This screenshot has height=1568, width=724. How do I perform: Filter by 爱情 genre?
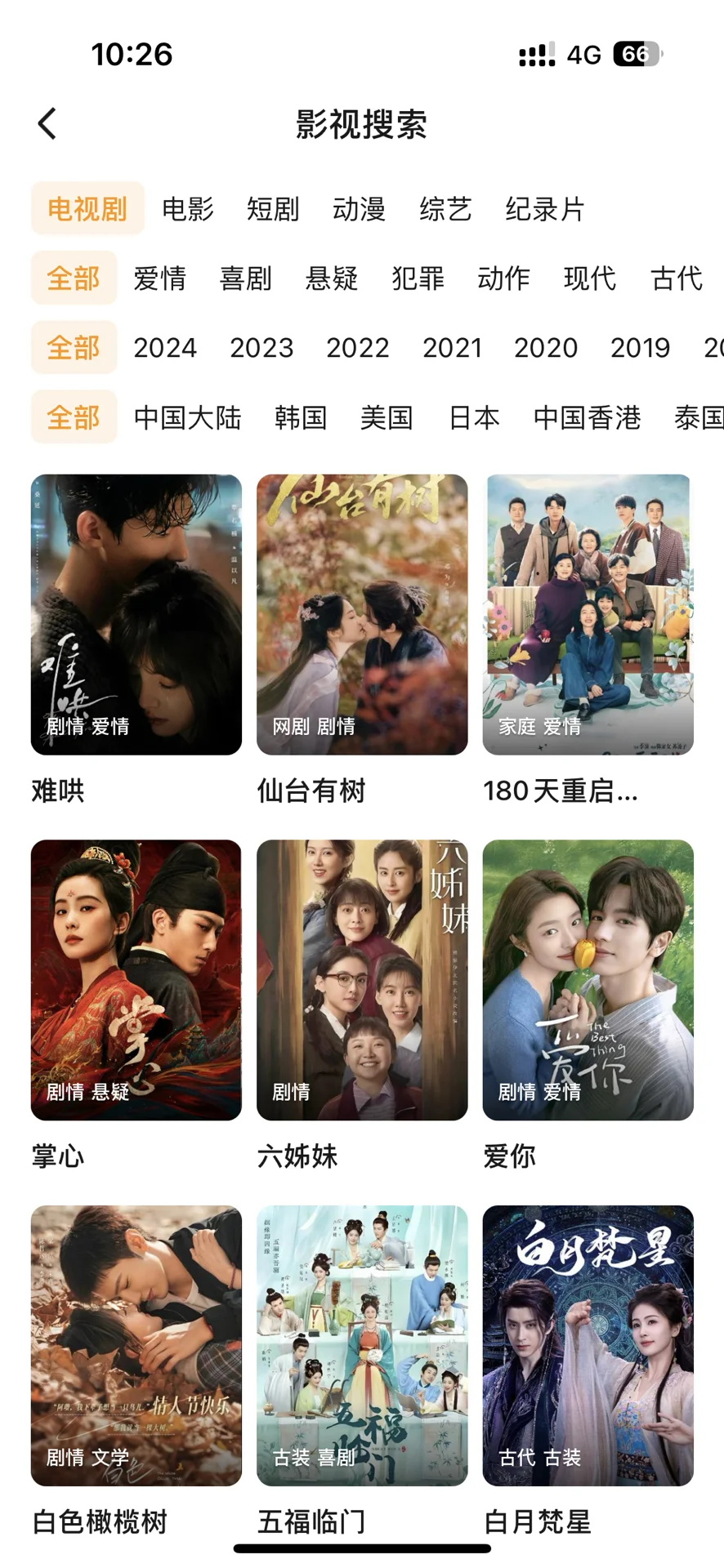click(160, 278)
